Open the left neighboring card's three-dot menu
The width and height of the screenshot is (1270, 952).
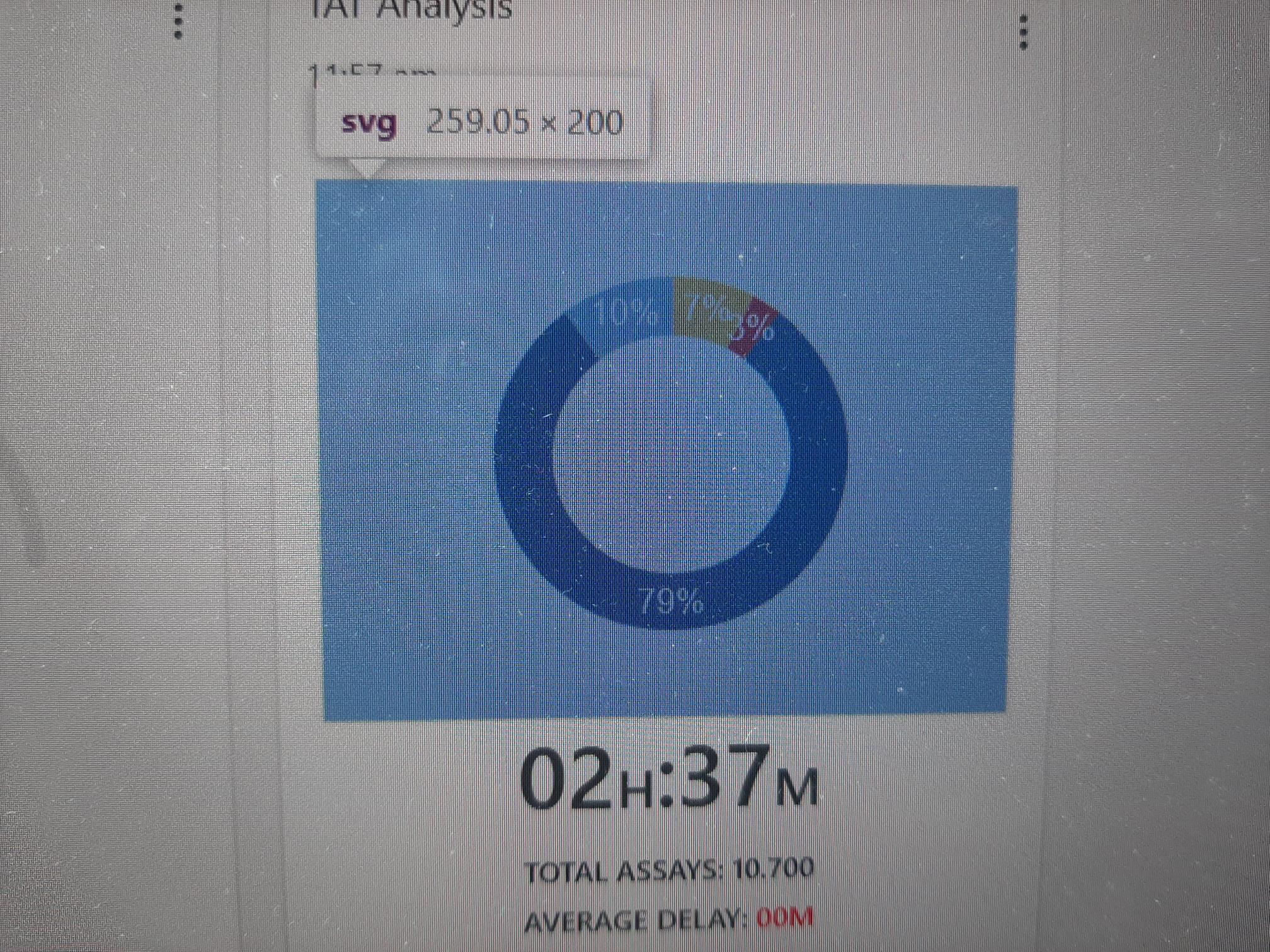point(179,20)
